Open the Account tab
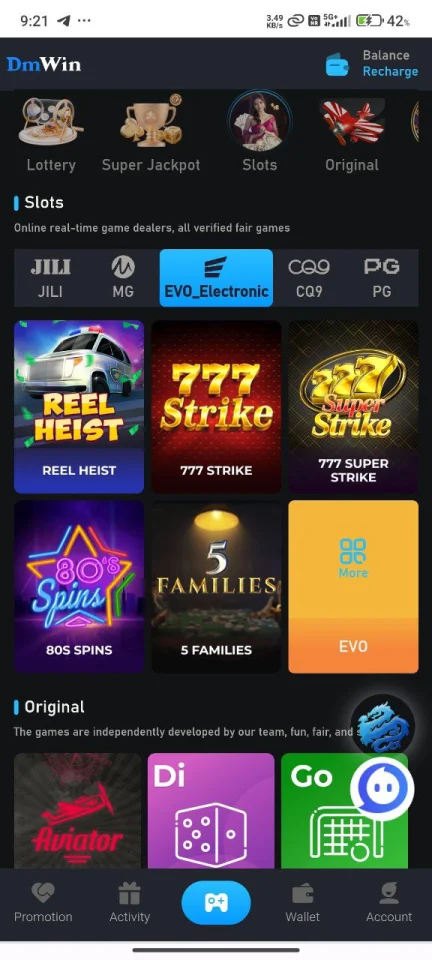 (389, 904)
